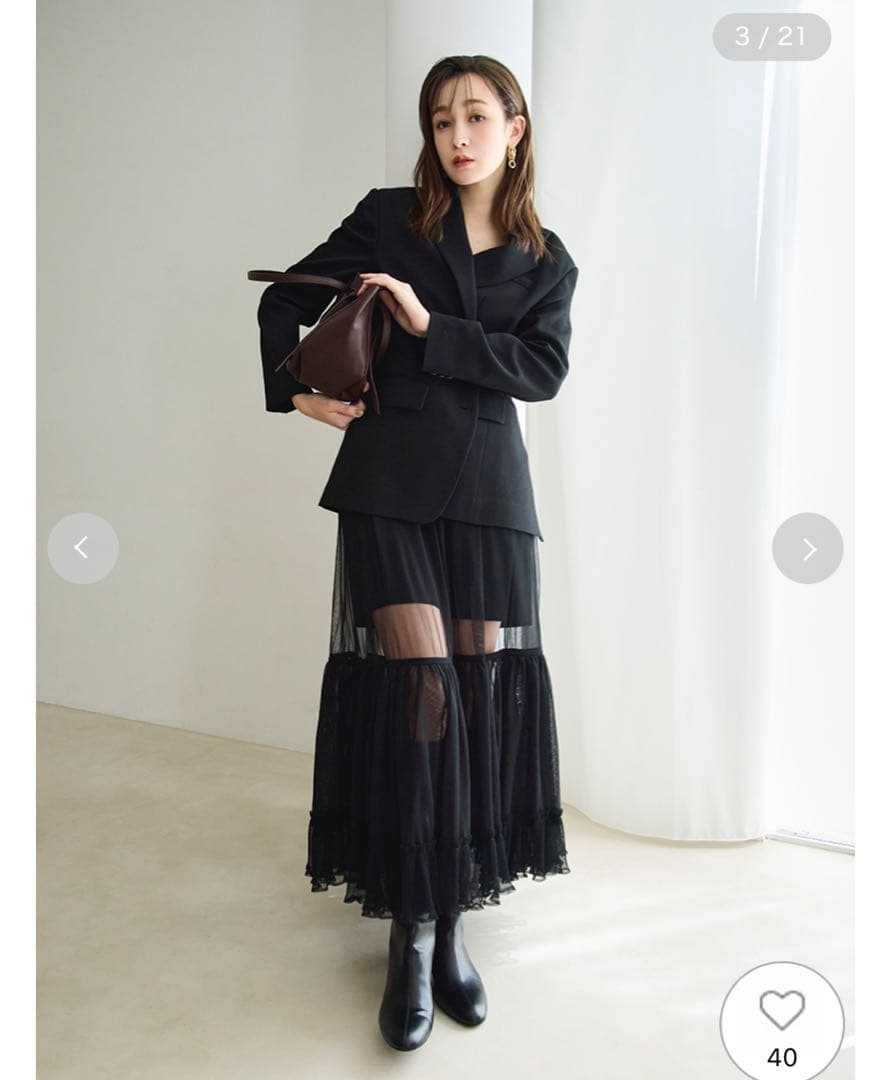Viewport: 892px width, 1080px height.
Task: Go to the previous product image
Action: click(82, 548)
